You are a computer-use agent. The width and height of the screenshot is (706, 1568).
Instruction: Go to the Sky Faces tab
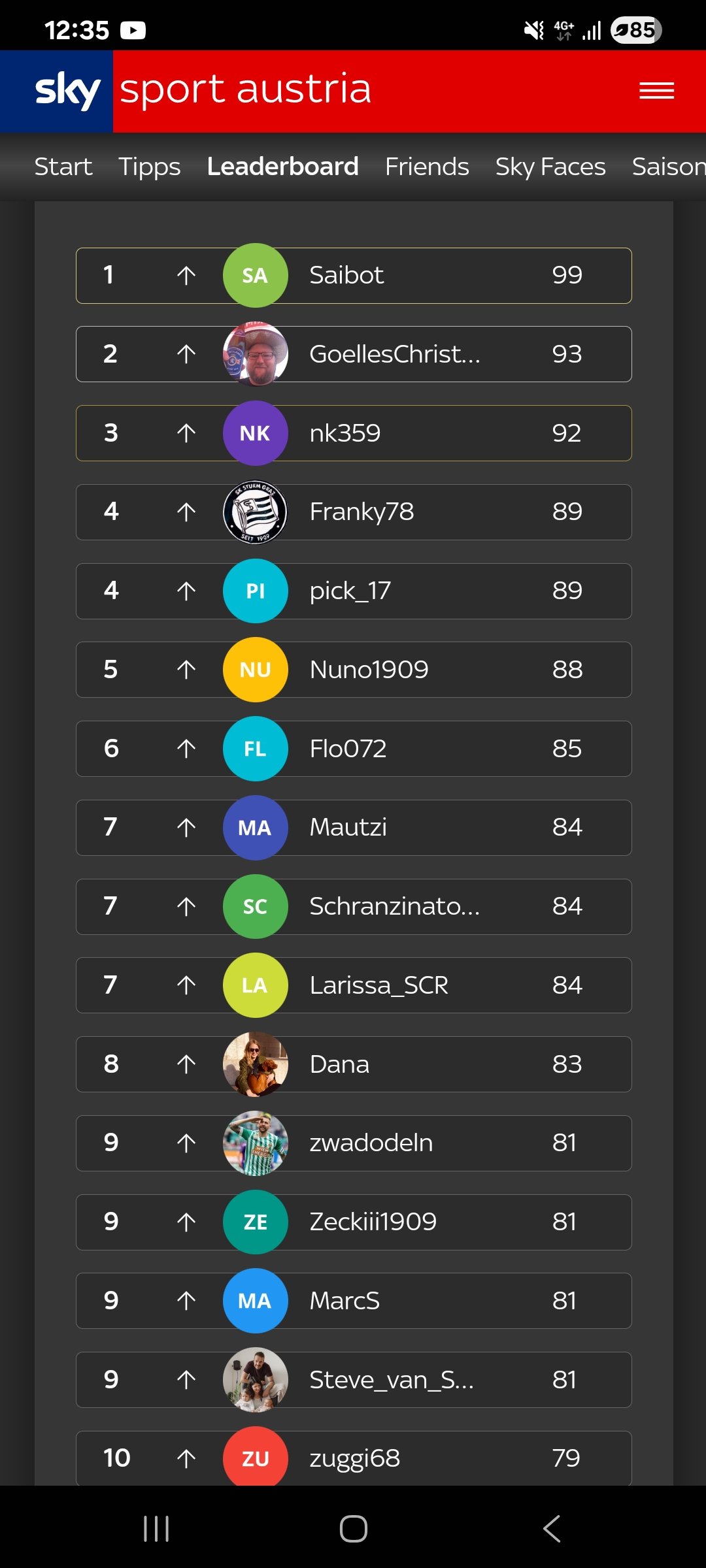coord(550,167)
